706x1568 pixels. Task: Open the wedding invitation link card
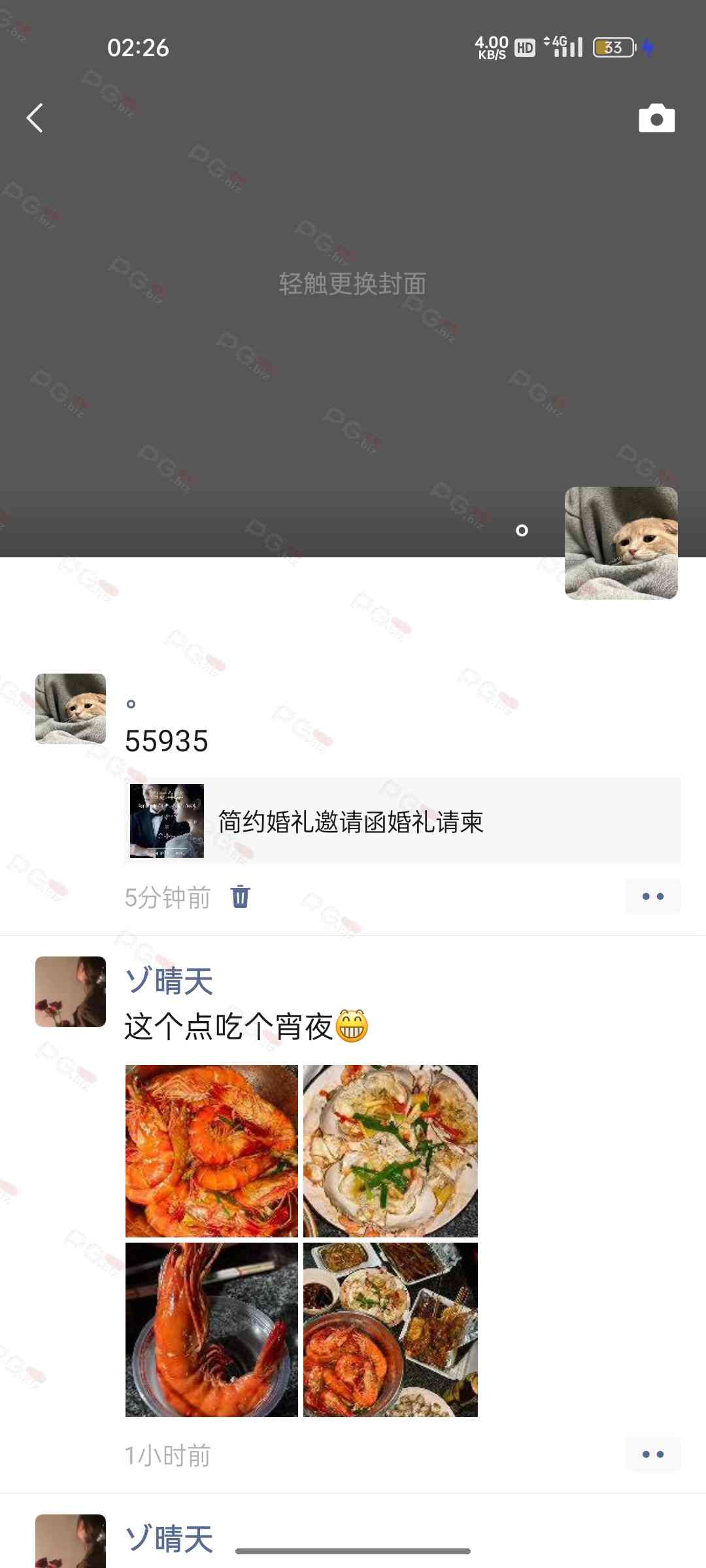pos(402,821)
